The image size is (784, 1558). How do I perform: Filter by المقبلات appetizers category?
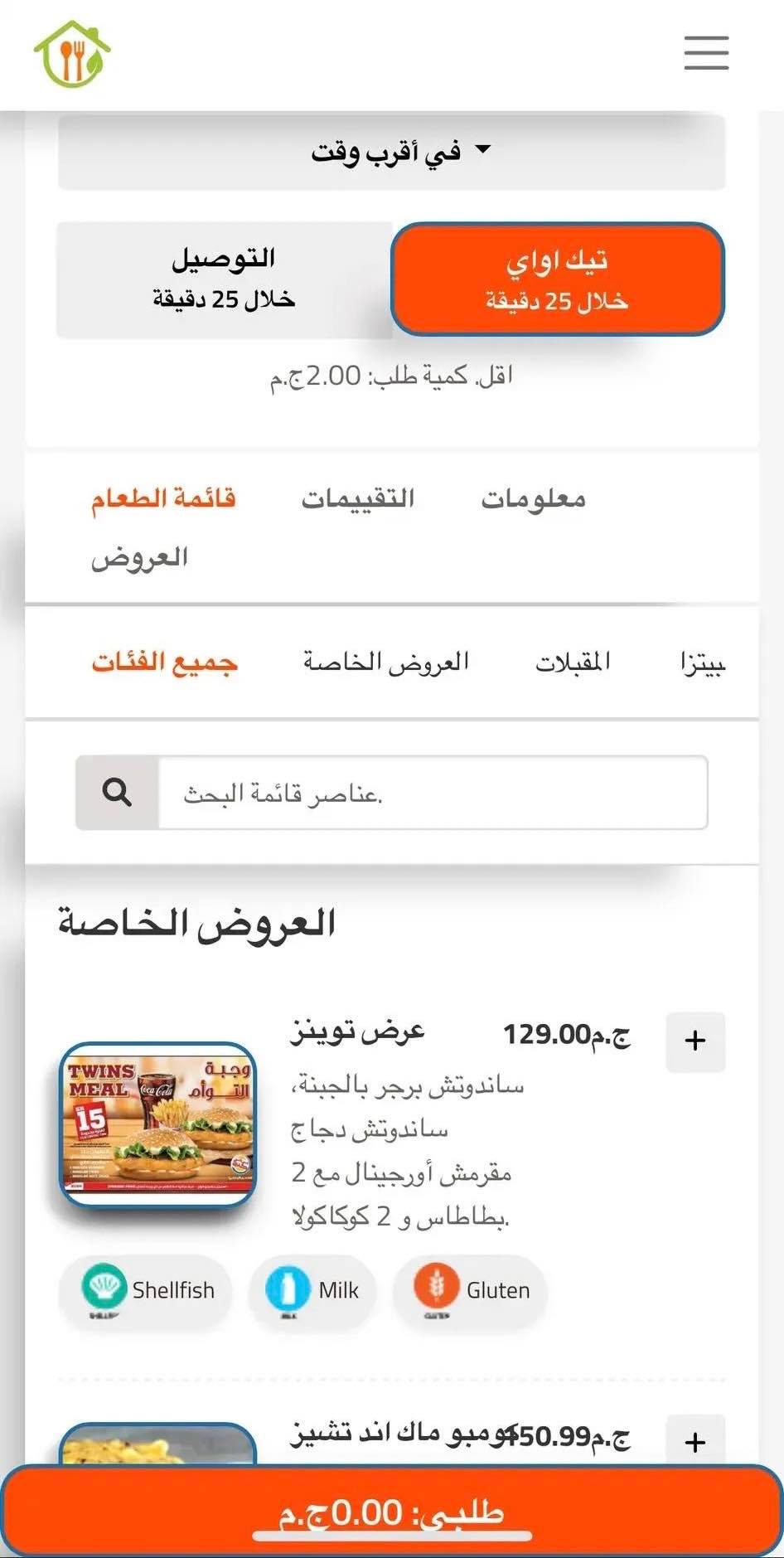573,663
